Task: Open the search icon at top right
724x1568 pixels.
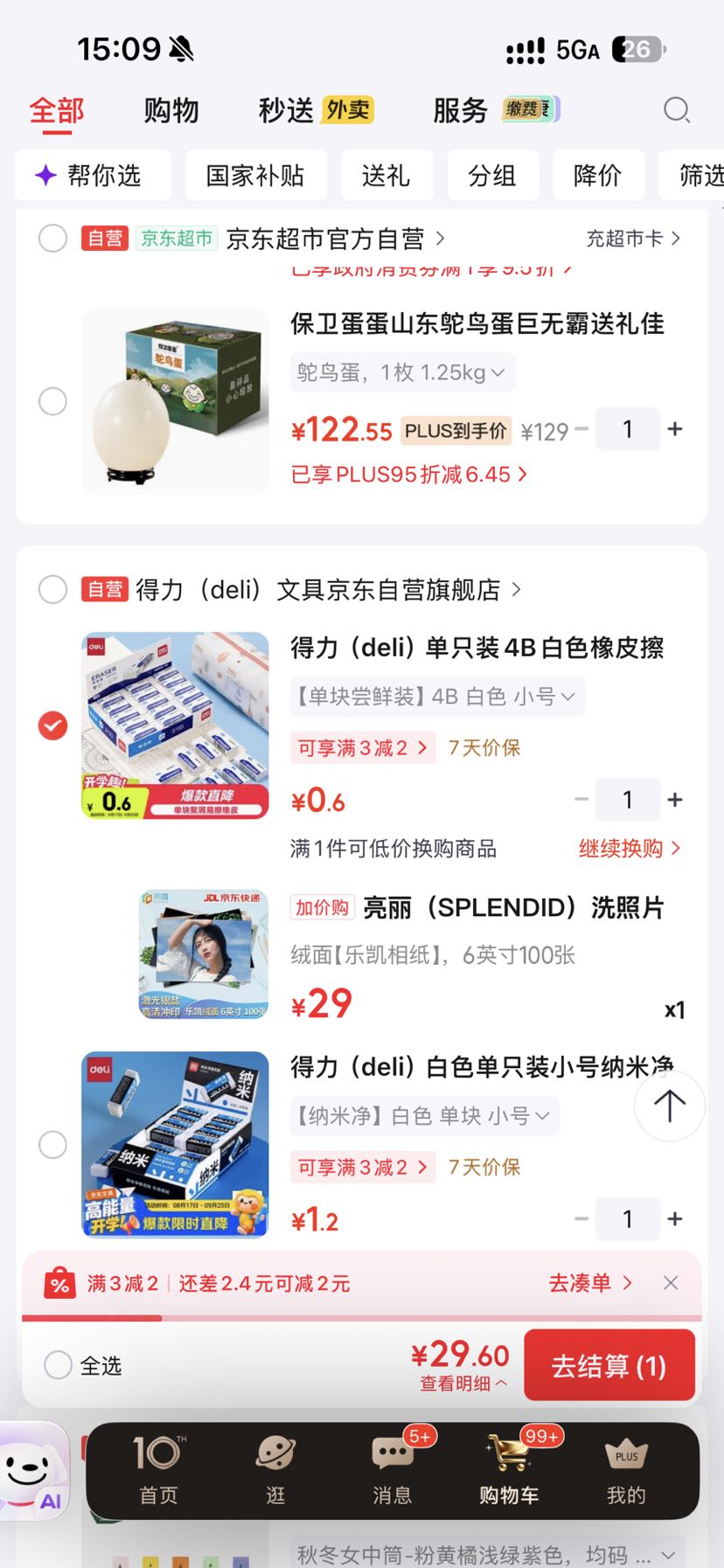Action: (x=677, y=110)
